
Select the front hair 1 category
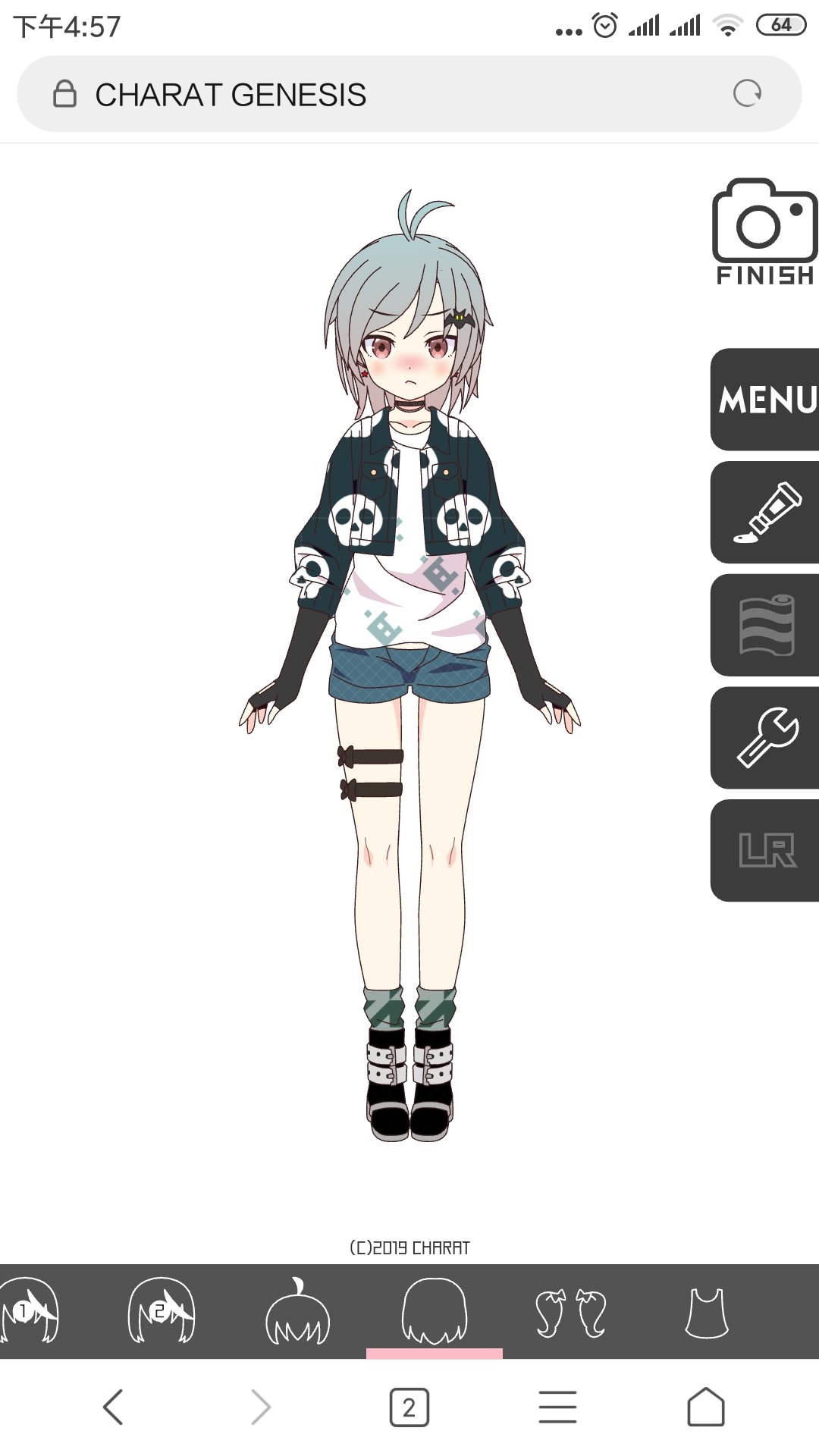pyautogui.click(x=29, y=1310)
